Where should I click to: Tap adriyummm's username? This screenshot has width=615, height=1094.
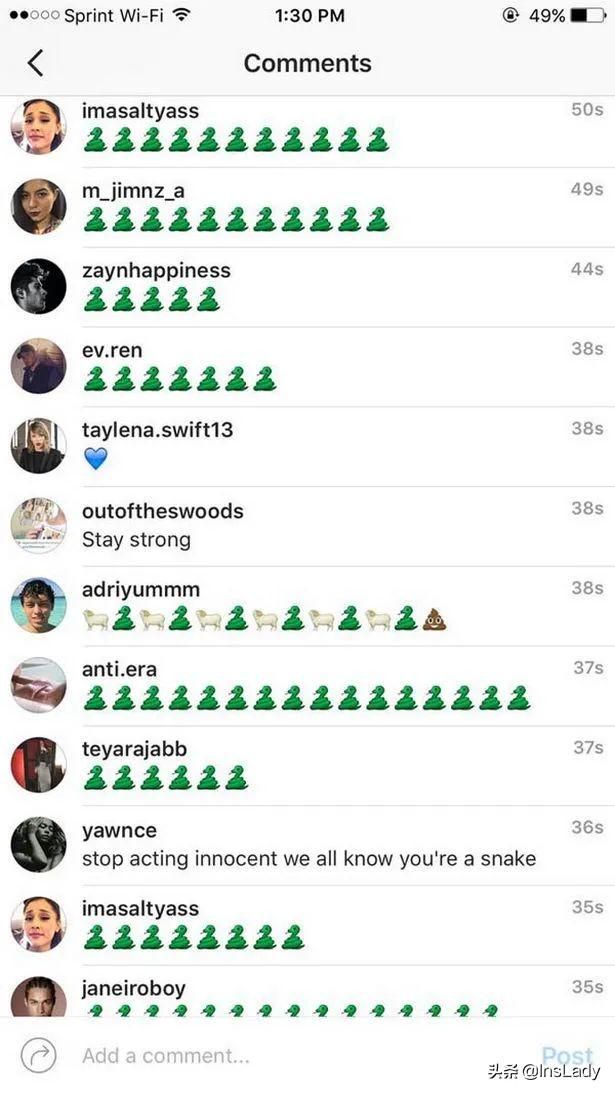(140, 590)
